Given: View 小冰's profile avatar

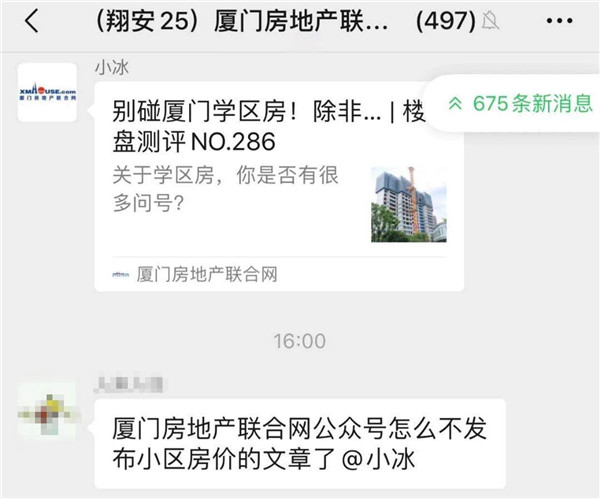Looking at the screenshot, I should pos(47,92).
